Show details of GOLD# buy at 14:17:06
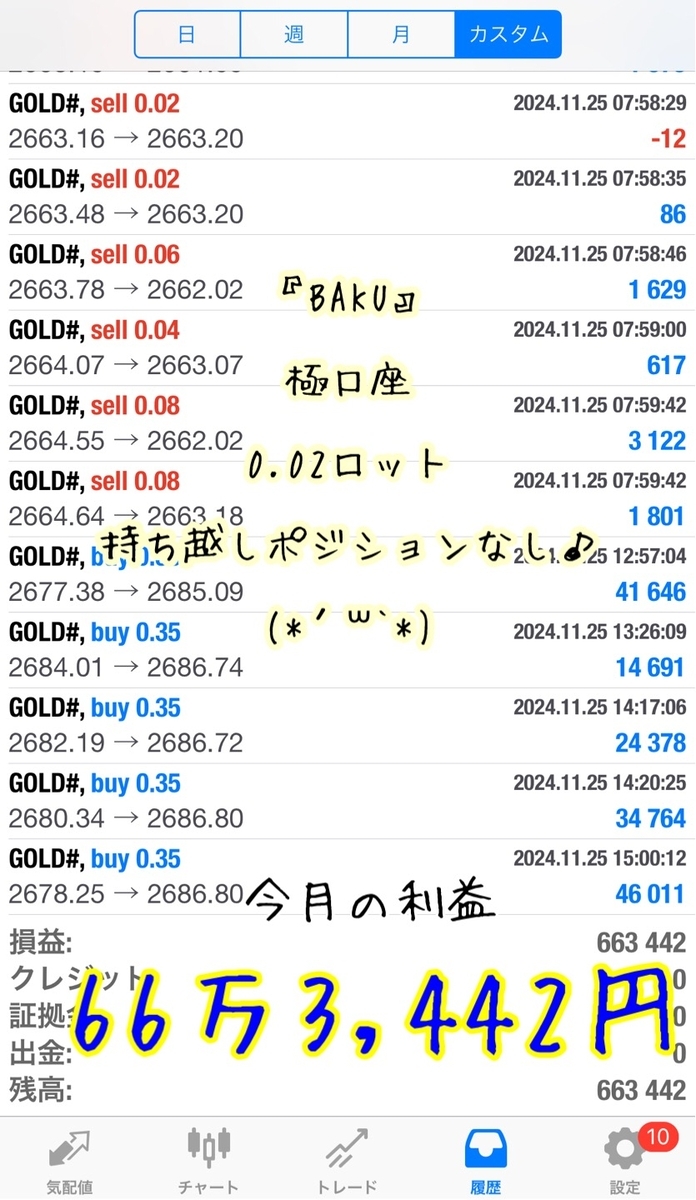Image resolution: width=696 pixels, height=1200 pixels. (x=347, y=725)
